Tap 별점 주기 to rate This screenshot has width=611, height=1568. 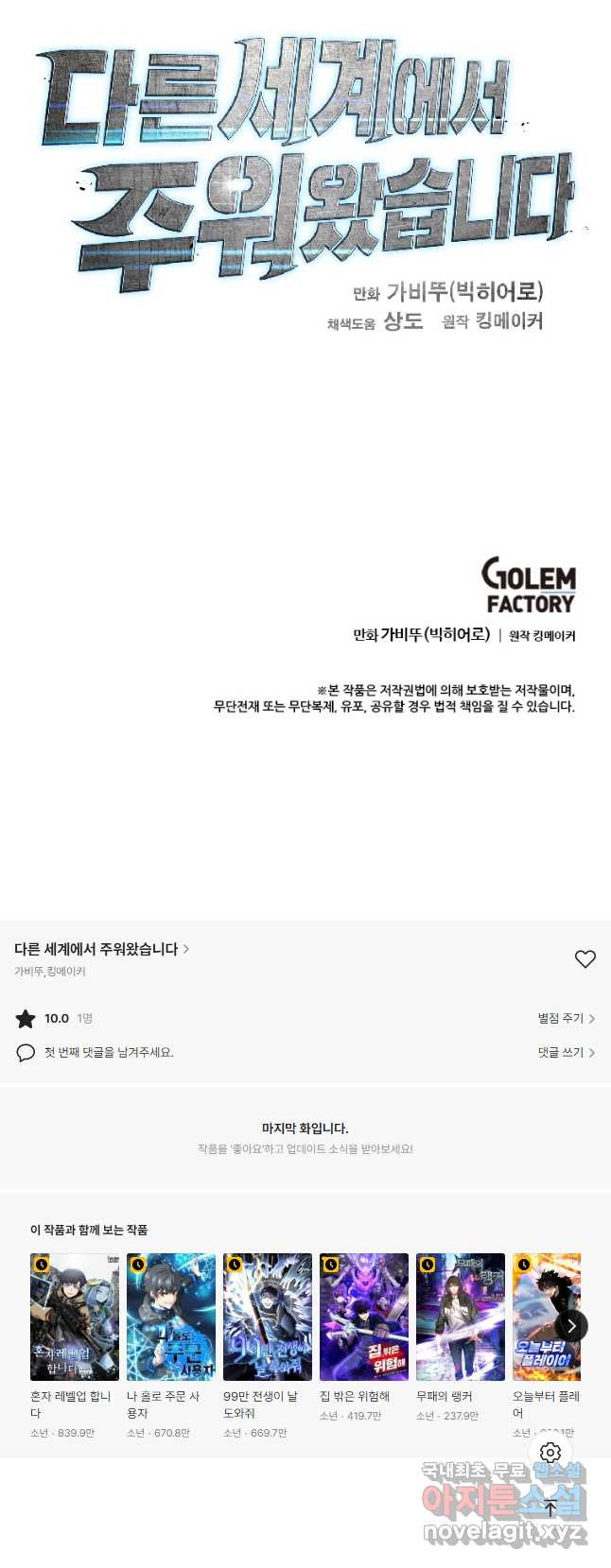tap(566, 1018)
